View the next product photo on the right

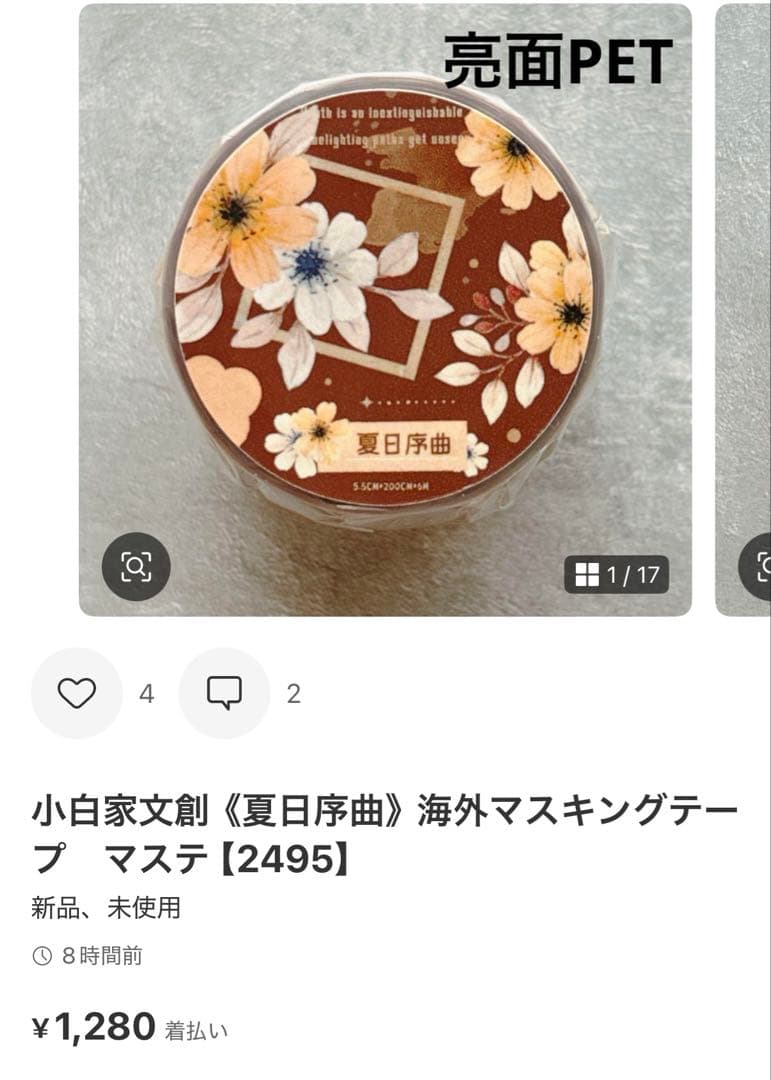tap(744, 310)
